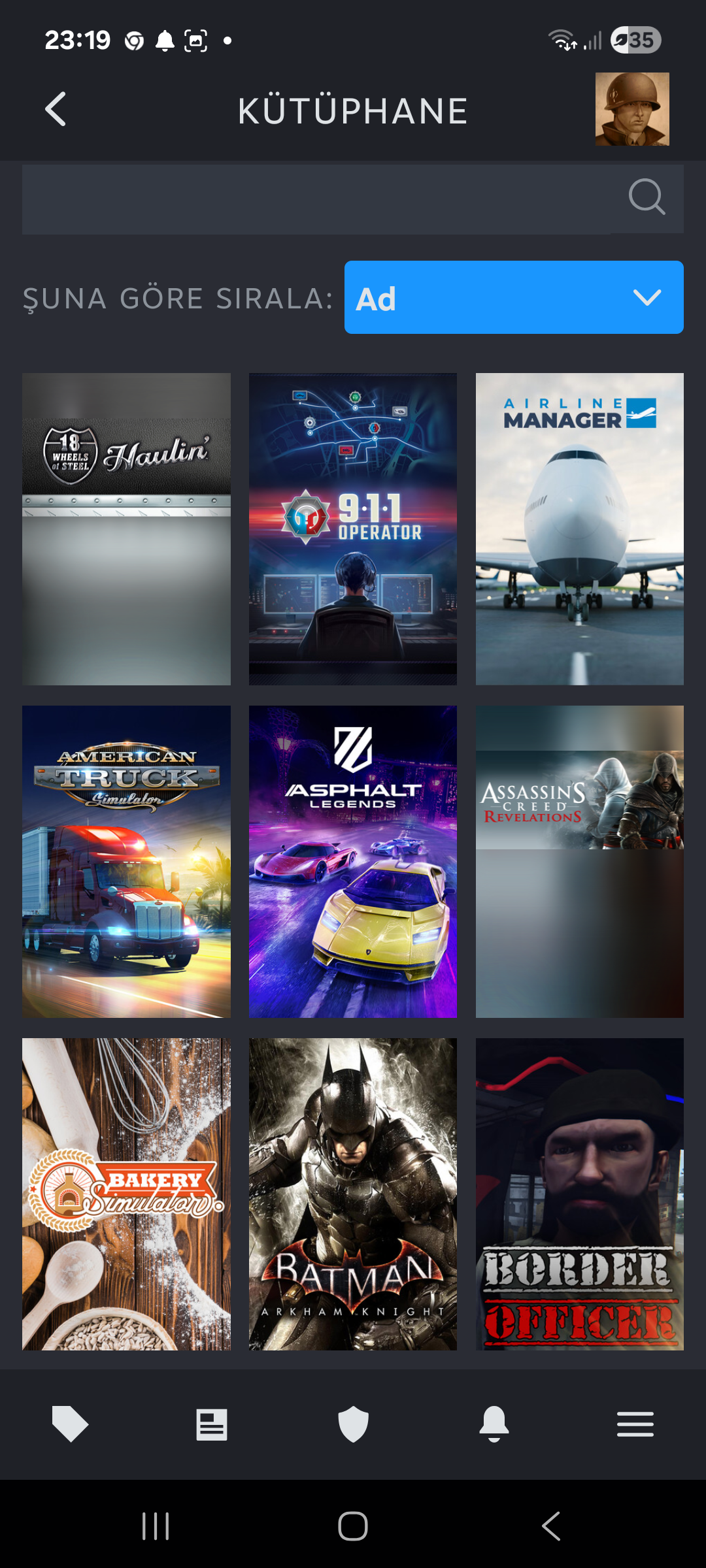Switch to the news tab
This screenshot has width=706, height=1568.
pyautogui.click(x=212, y=1424)
